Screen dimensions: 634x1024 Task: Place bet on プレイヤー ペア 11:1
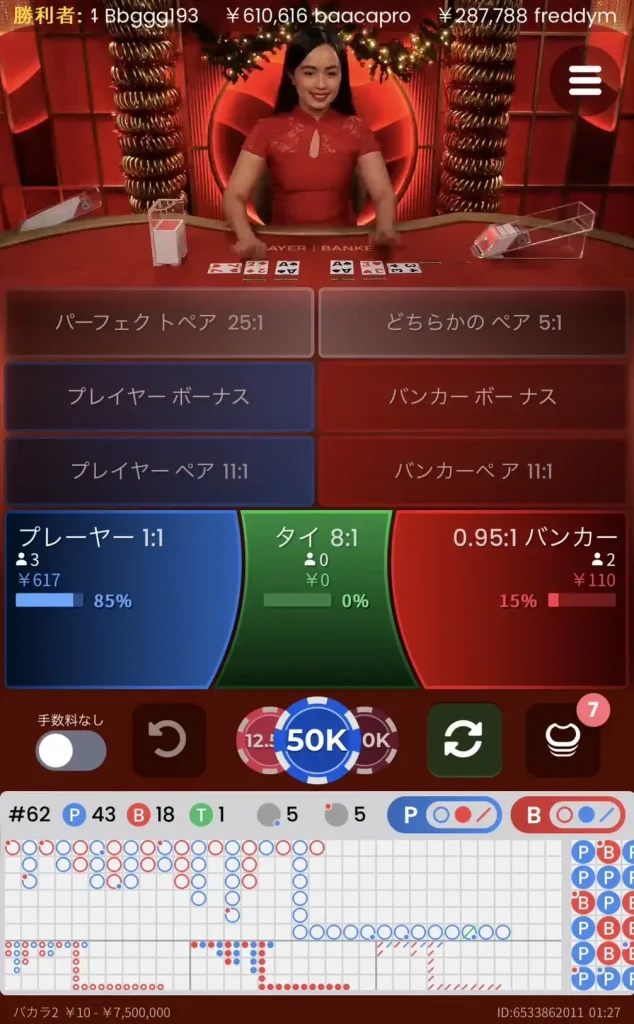(x=159, y=470)
